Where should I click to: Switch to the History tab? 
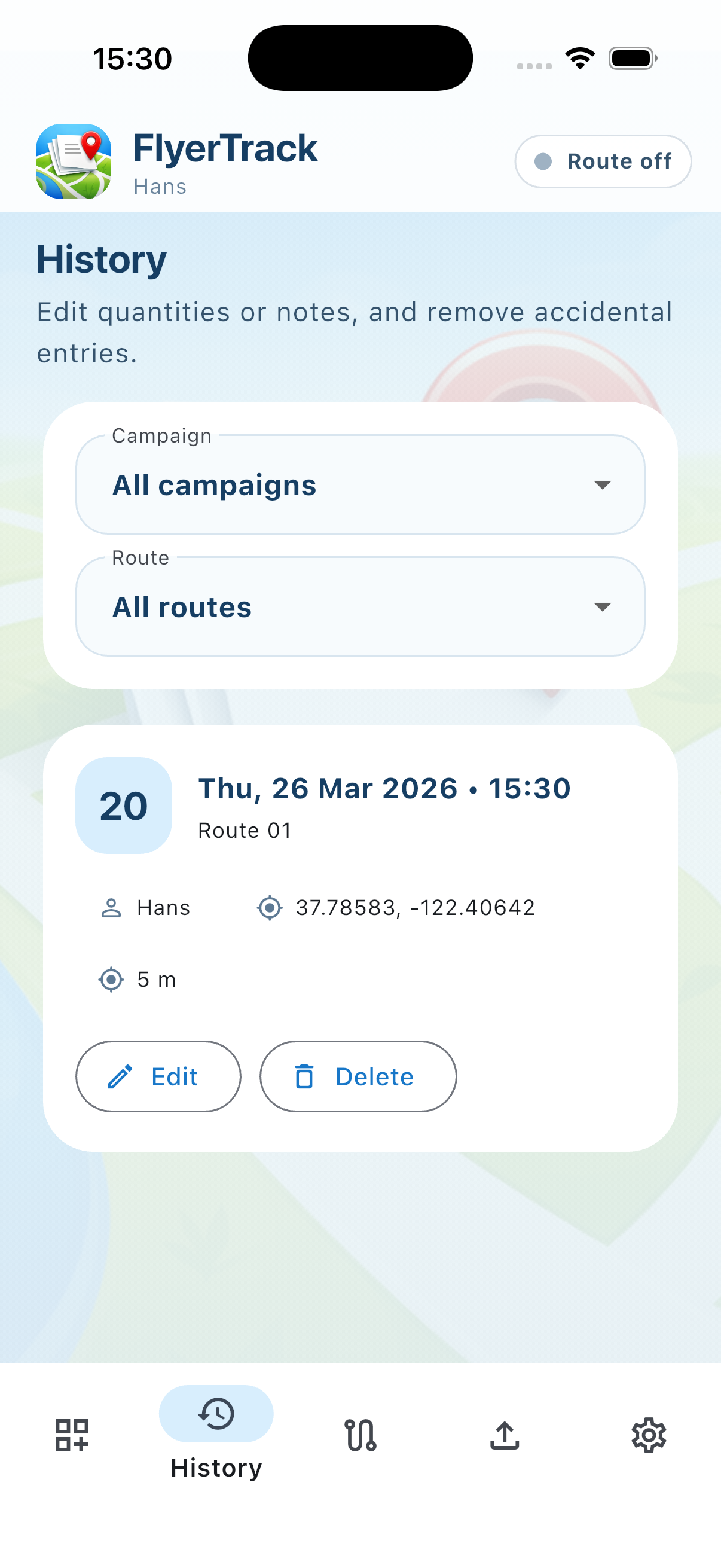tap(216, 1430)
